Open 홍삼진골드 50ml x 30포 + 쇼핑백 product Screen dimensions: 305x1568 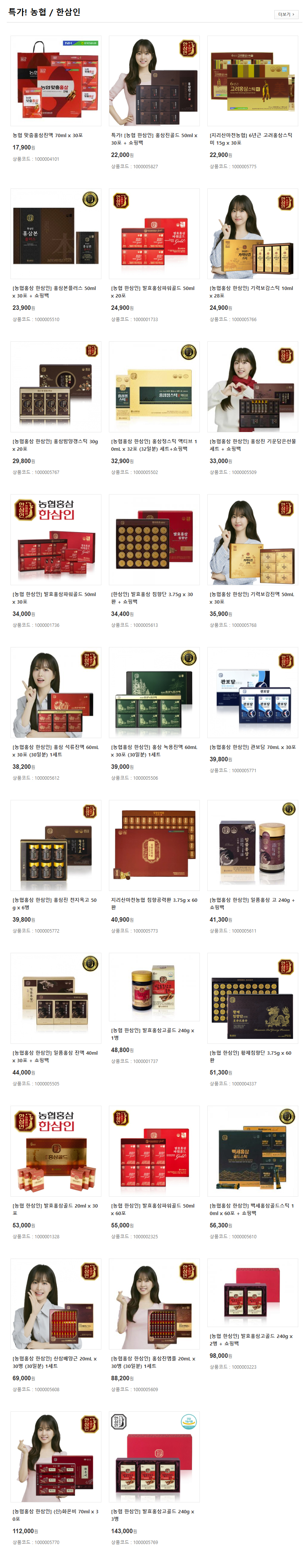(x=154, y=81)
